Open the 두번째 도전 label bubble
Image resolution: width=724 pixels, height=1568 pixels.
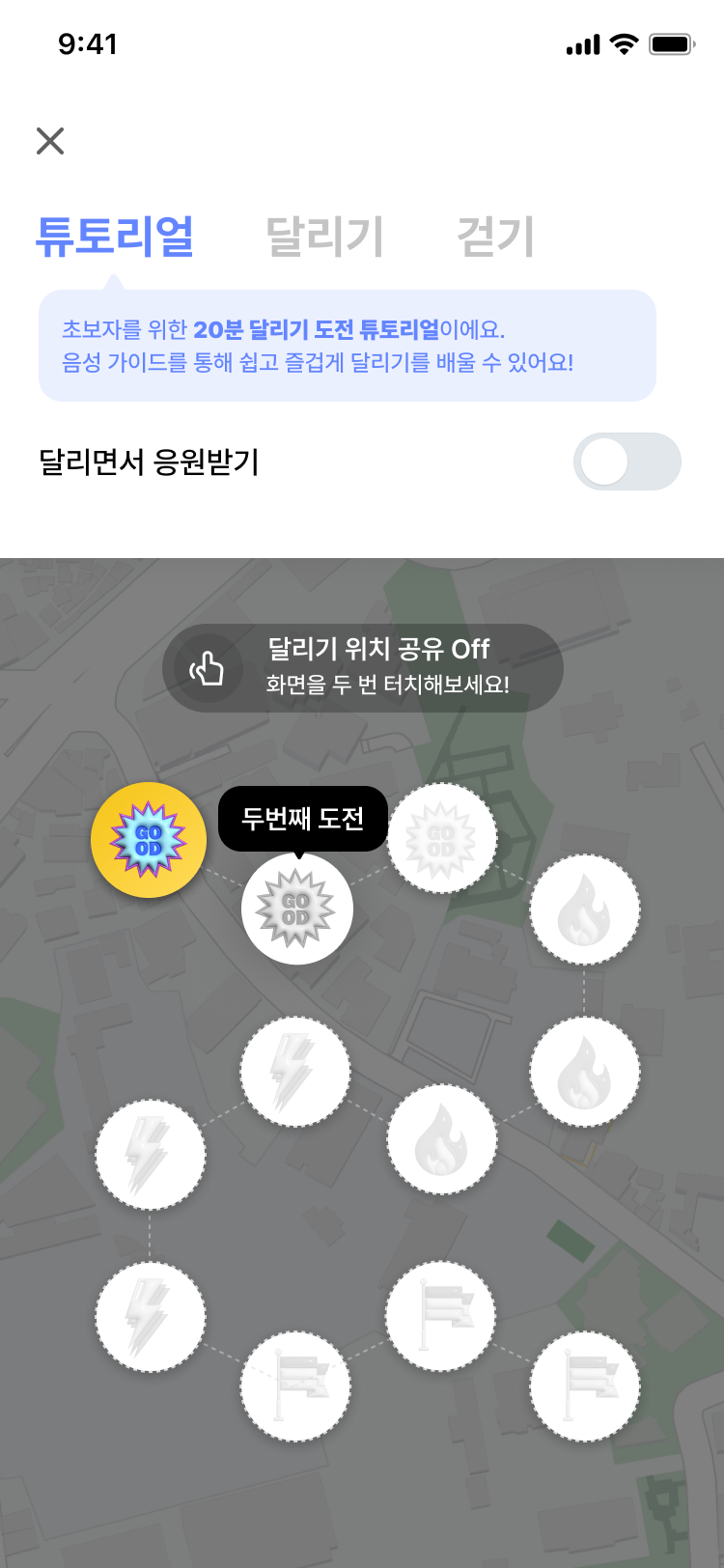click(x=303, y=818)
